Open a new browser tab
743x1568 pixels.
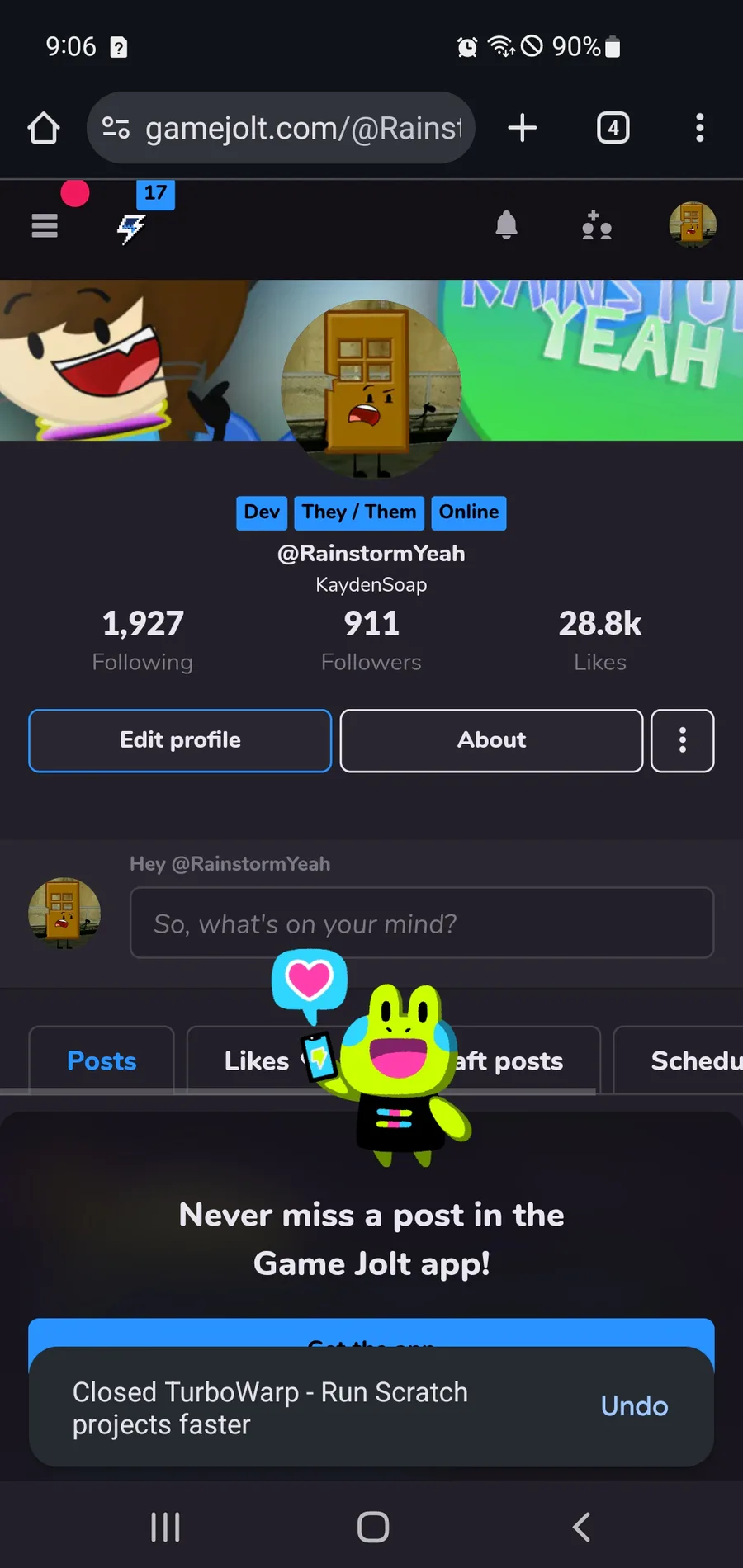tap(522, 128)
